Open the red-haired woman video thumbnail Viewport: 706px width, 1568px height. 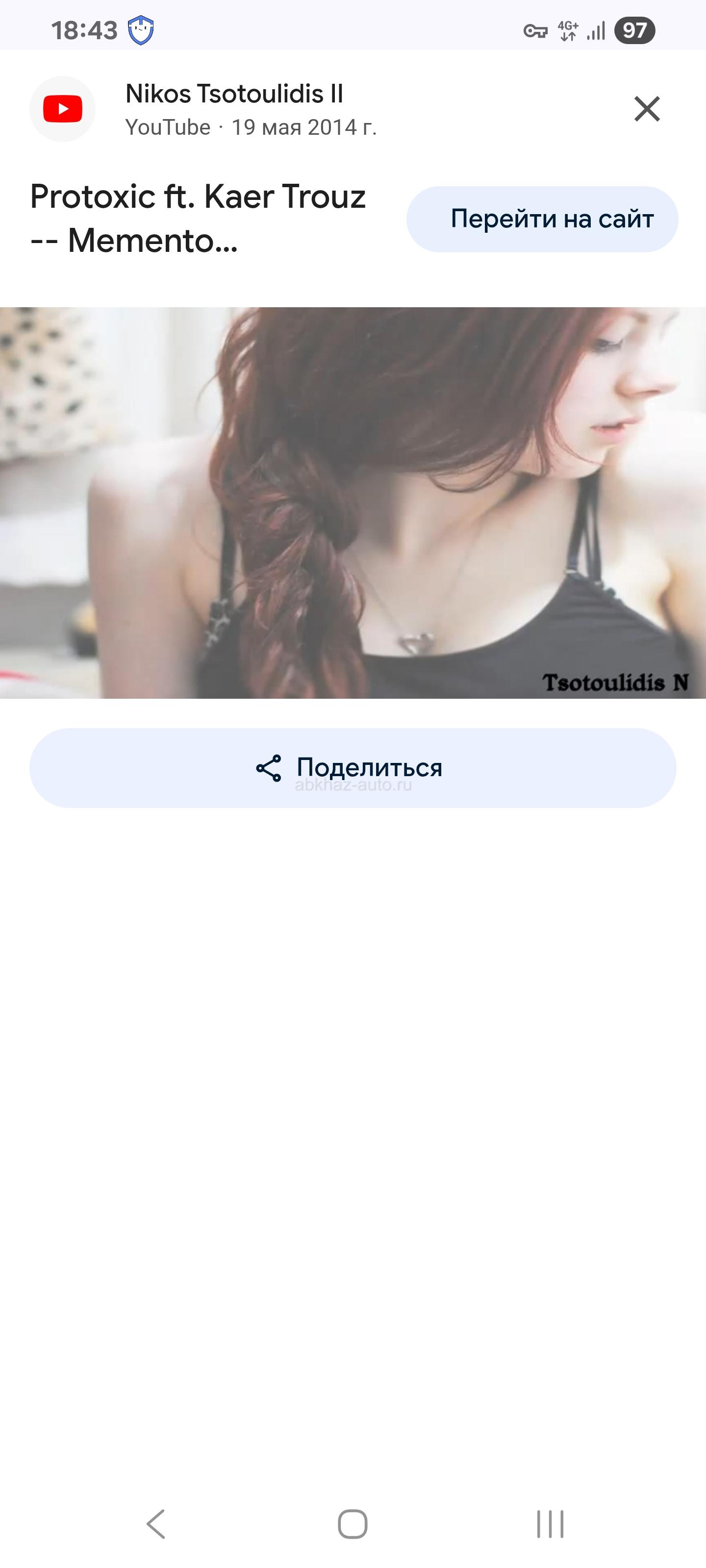click(x=352, y=502)
